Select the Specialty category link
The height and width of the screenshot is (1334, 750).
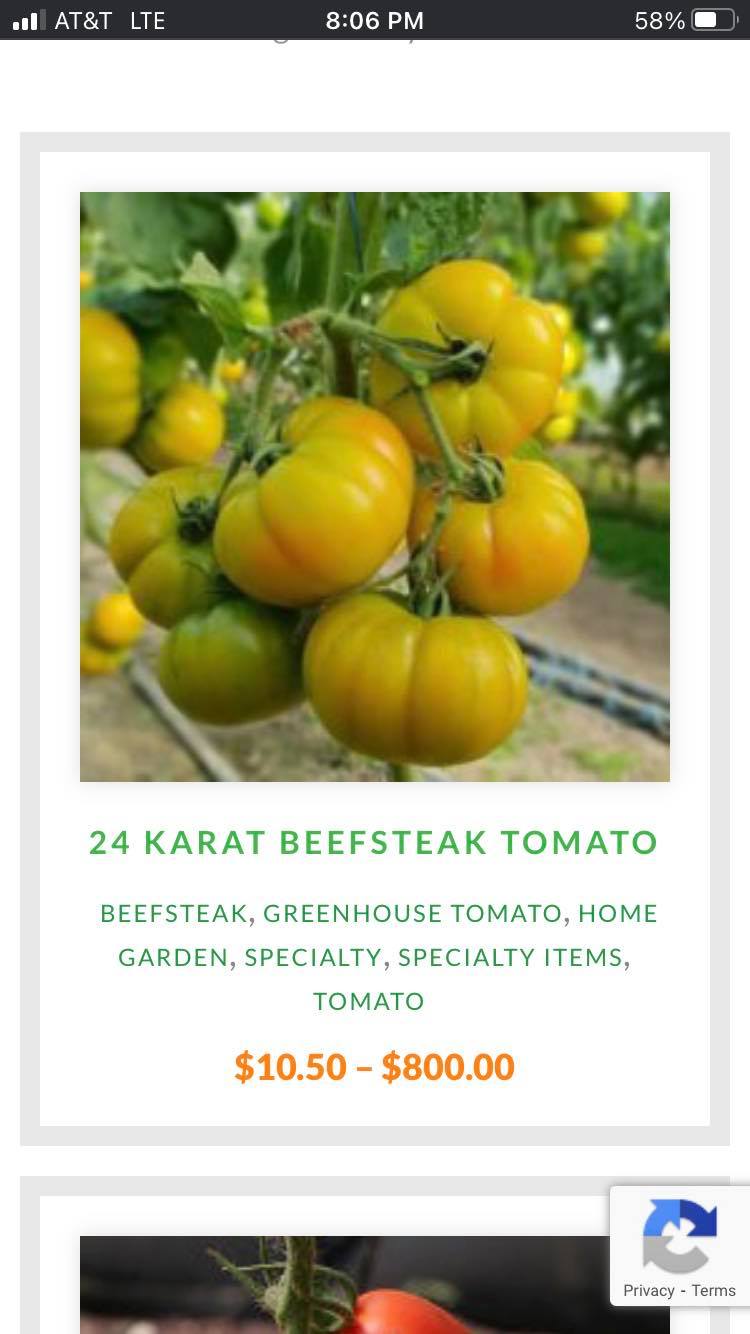(312, 957)
